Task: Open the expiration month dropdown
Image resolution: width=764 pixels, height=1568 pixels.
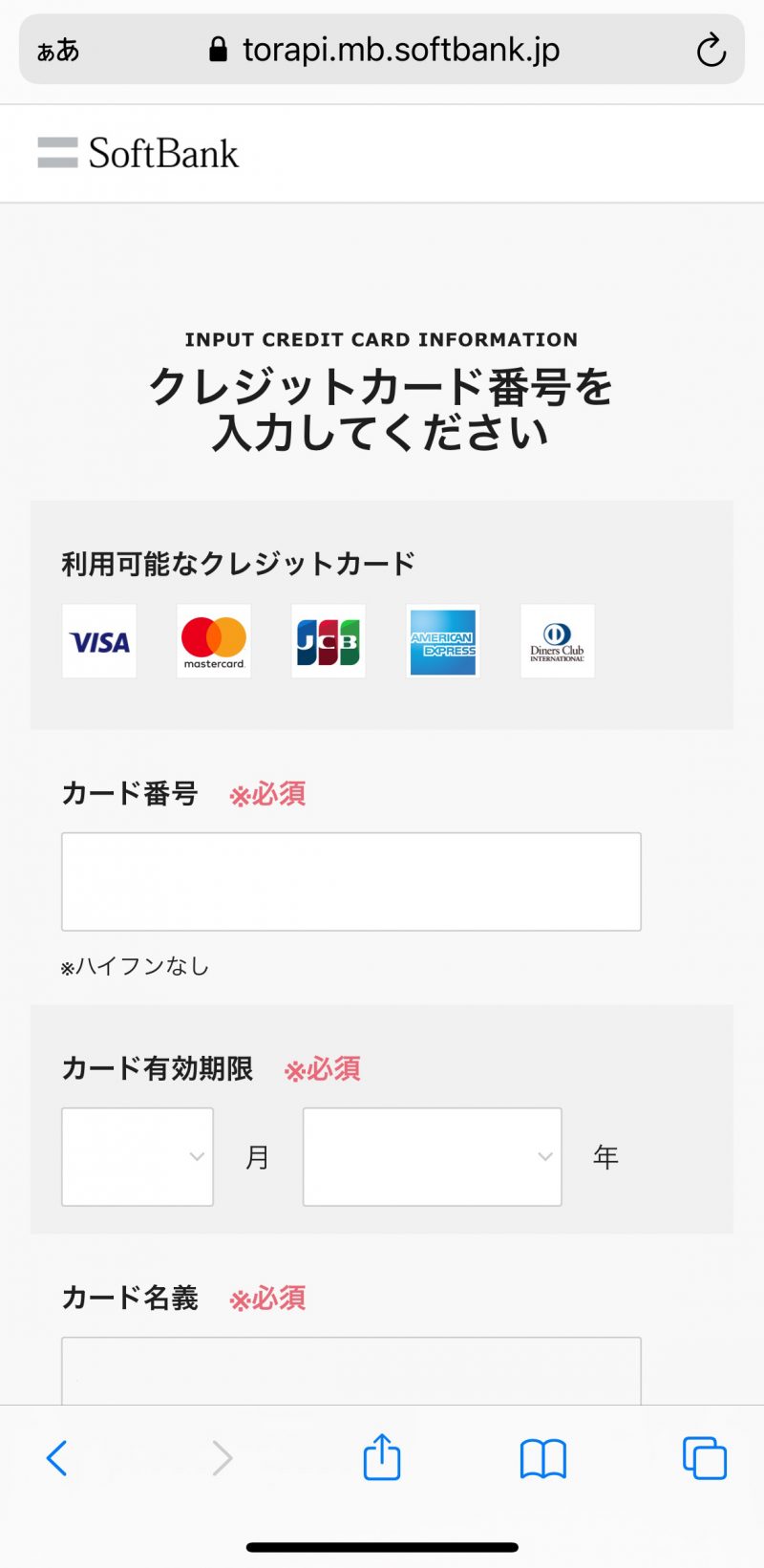Action: pyautogui.click(x=137, y=1156)
